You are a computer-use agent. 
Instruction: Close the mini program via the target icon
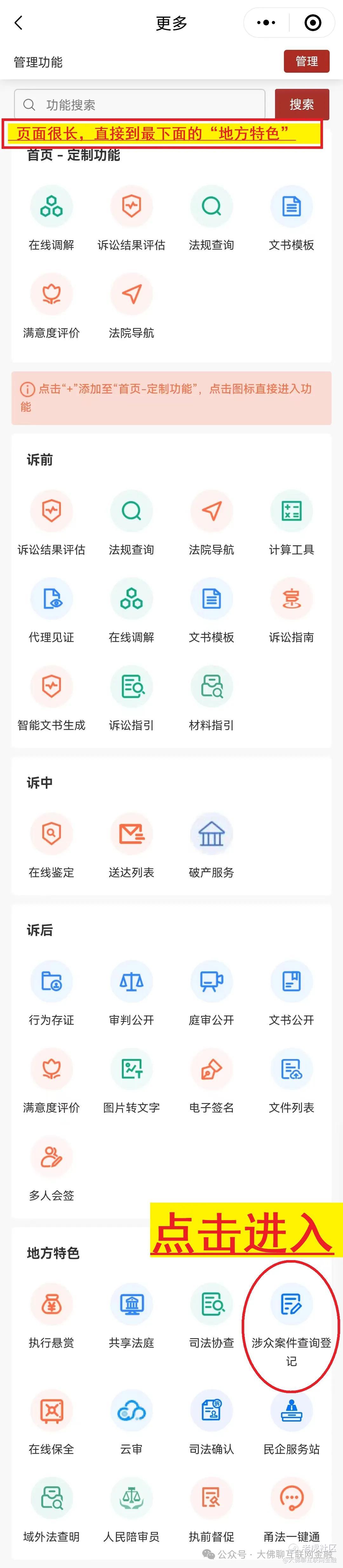coord(313,23)
